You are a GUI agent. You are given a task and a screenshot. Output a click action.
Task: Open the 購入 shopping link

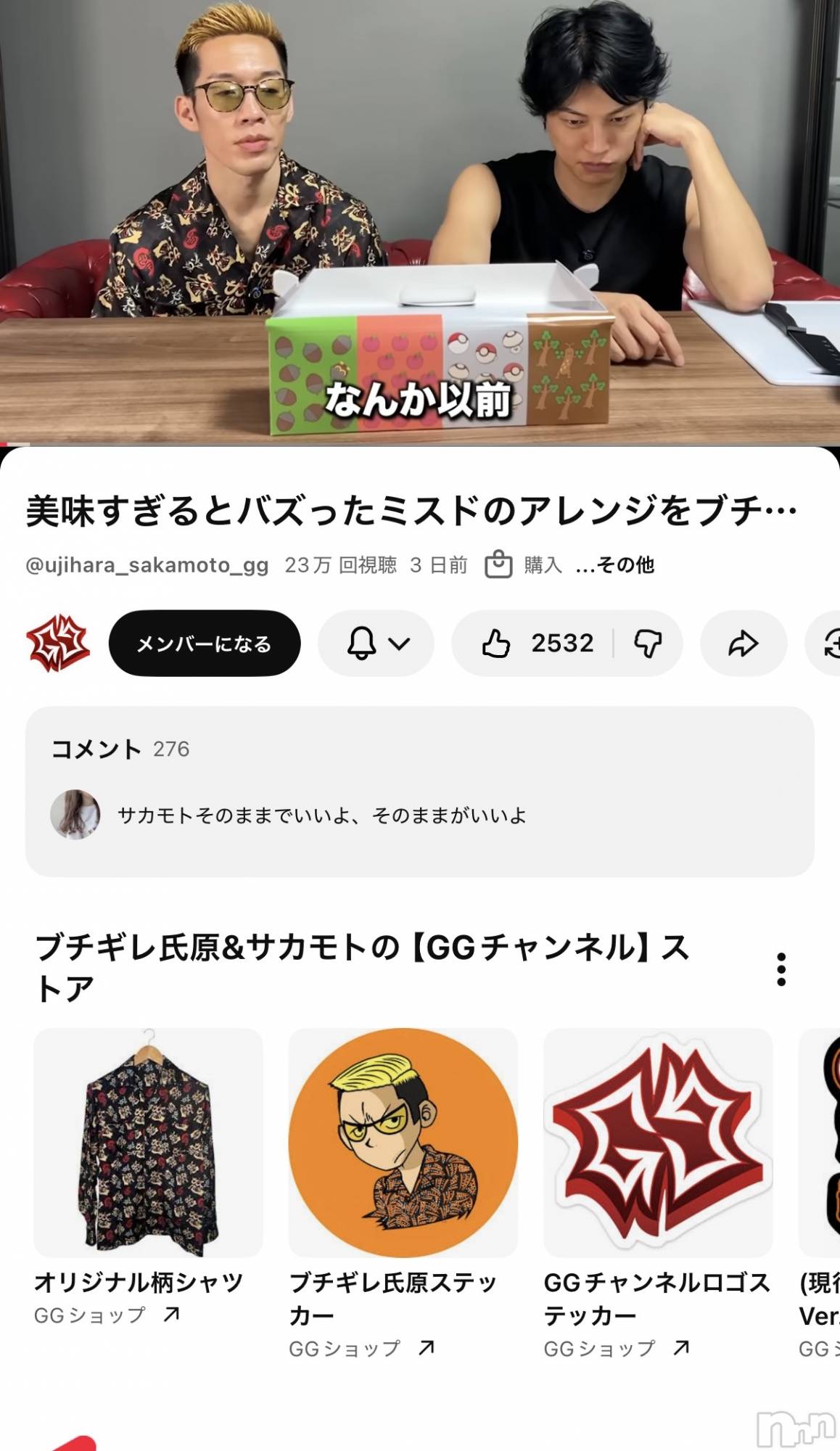[x=524, y=564]
